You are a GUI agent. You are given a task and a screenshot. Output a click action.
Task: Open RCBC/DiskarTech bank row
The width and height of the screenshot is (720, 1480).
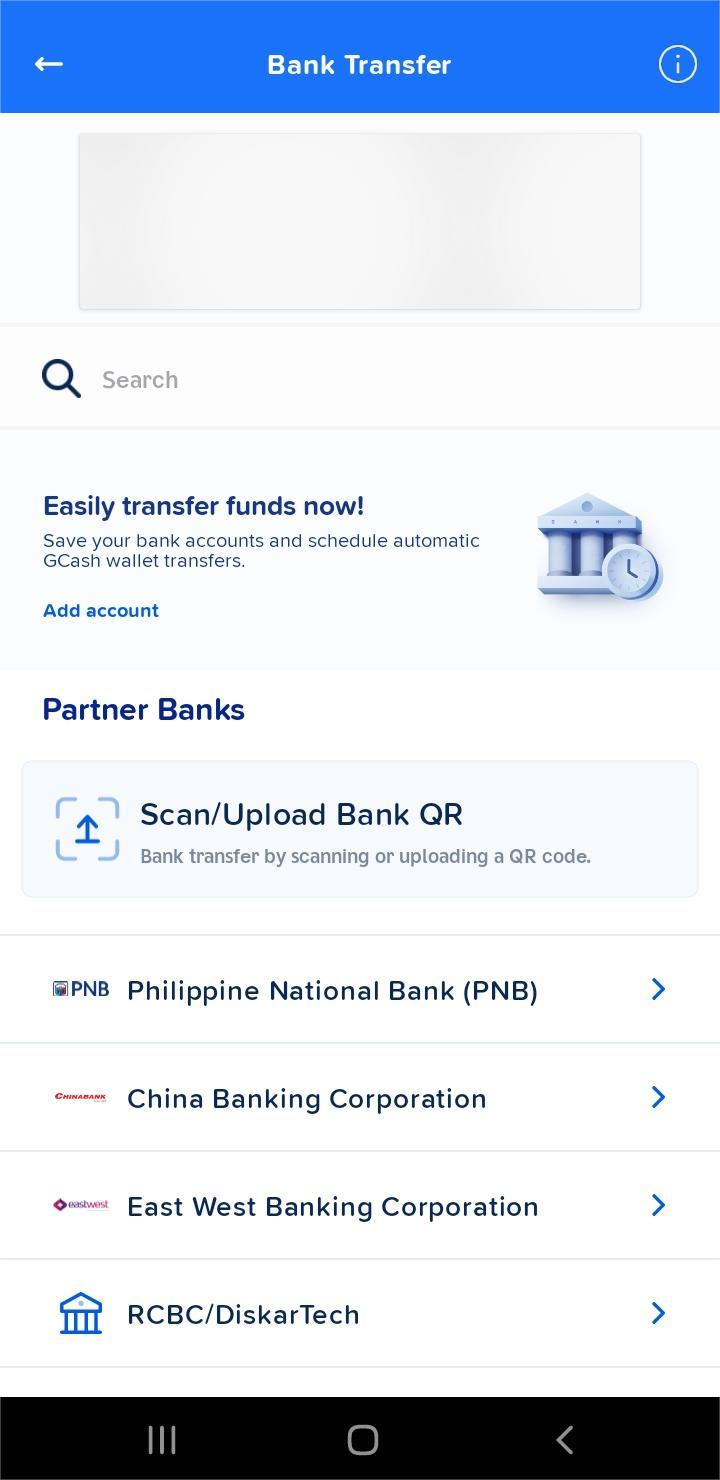(360, 1314)
